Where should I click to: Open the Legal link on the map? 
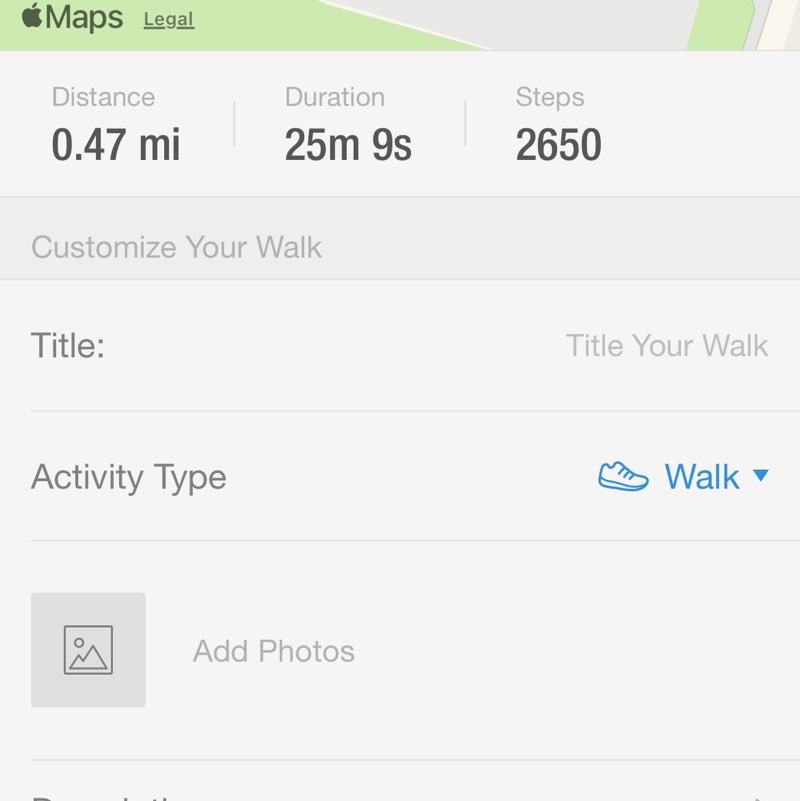169,20
